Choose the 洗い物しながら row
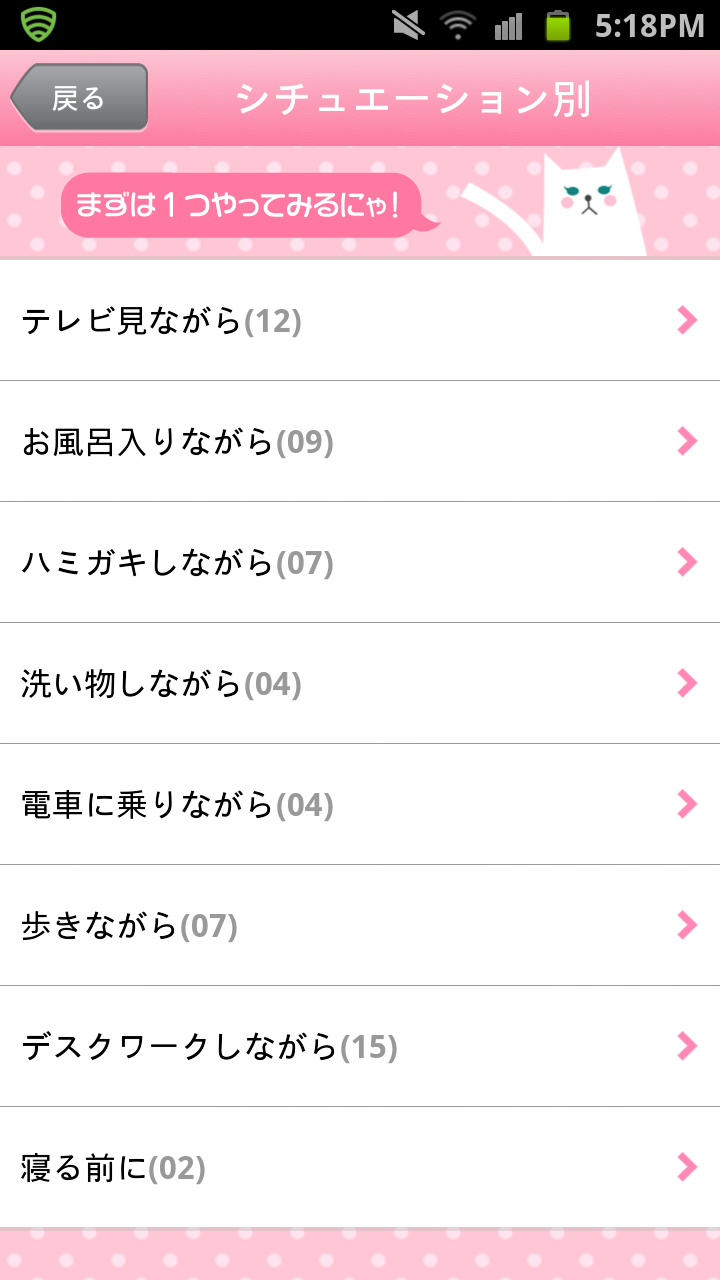The image size is (720, 1280). tap(360, 683)
